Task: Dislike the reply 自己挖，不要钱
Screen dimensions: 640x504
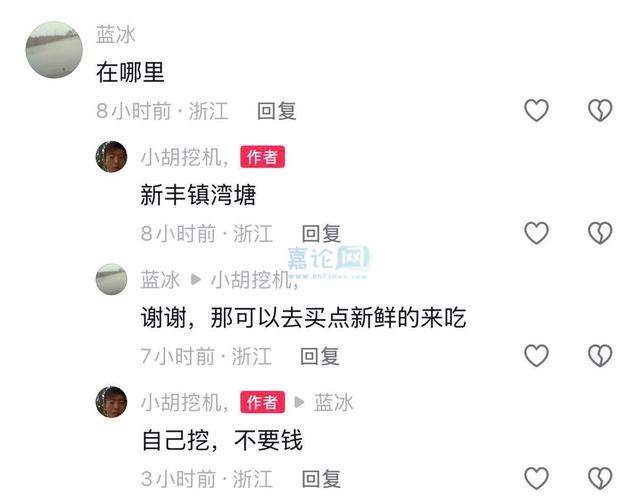Action: click(x=600, y=478)
